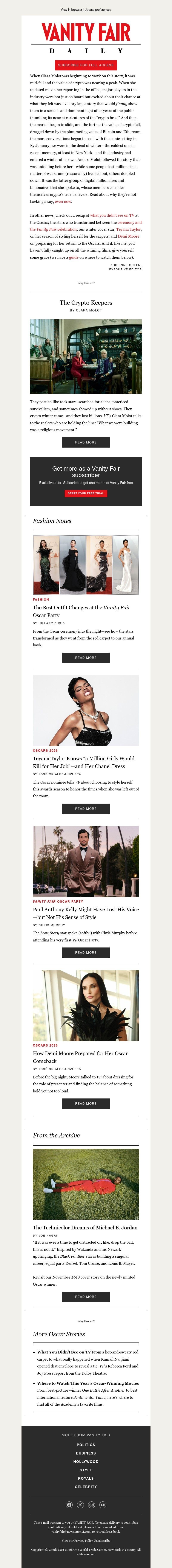Tap Subscribe for Full Access button

[86, 65]
